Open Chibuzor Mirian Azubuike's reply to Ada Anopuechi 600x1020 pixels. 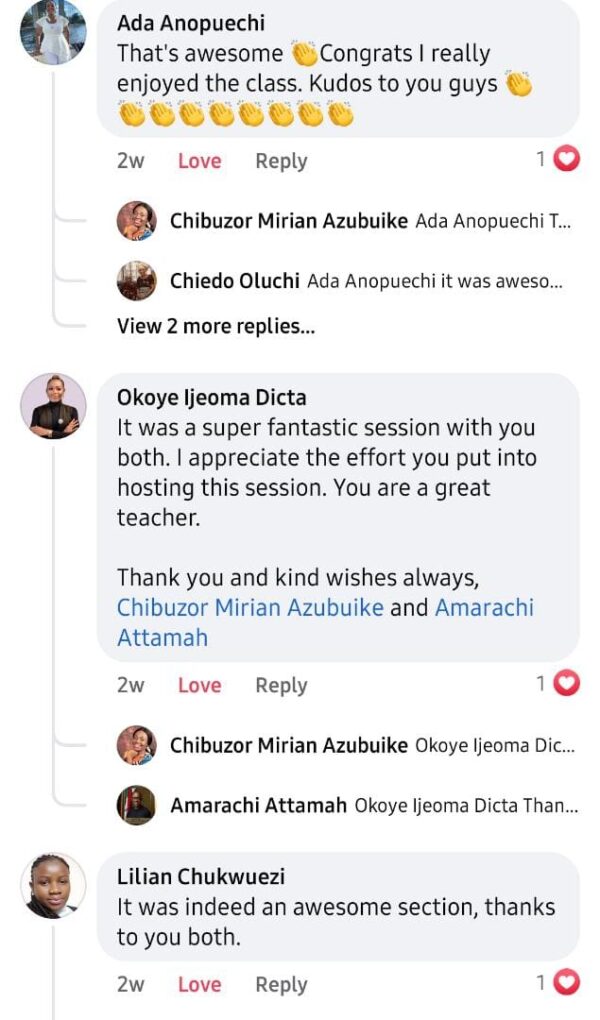coord(345,221)
